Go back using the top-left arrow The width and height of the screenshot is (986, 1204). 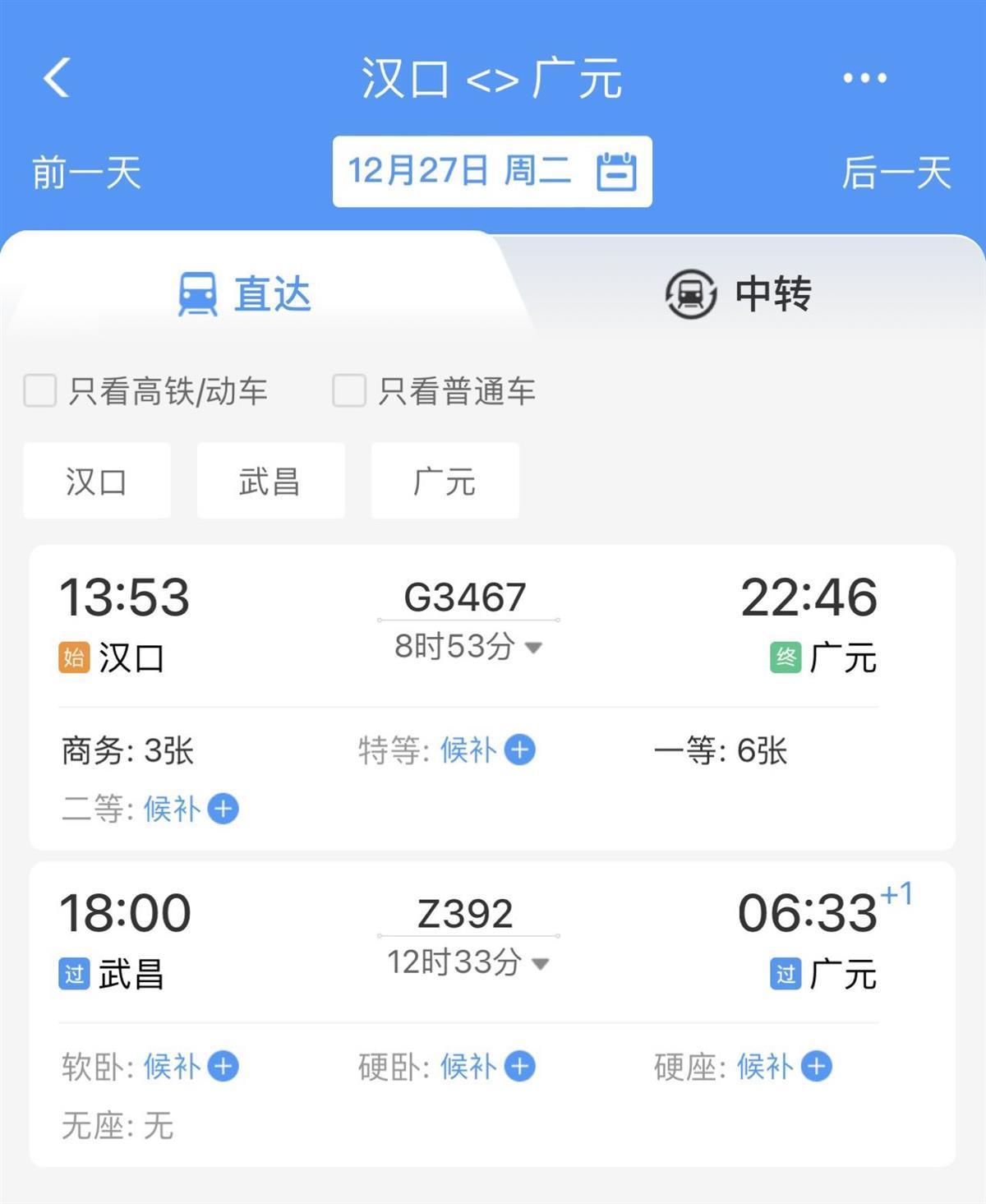[56, 78]
